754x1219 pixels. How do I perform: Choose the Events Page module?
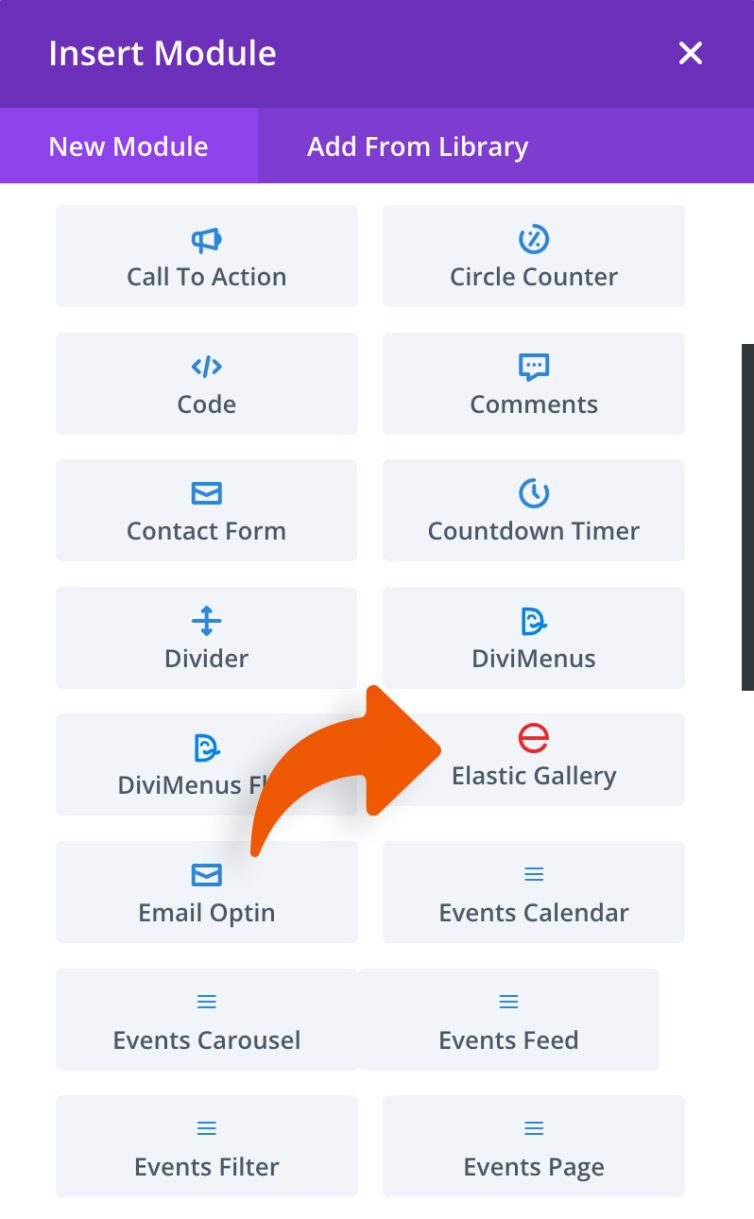coord(533,1146)
